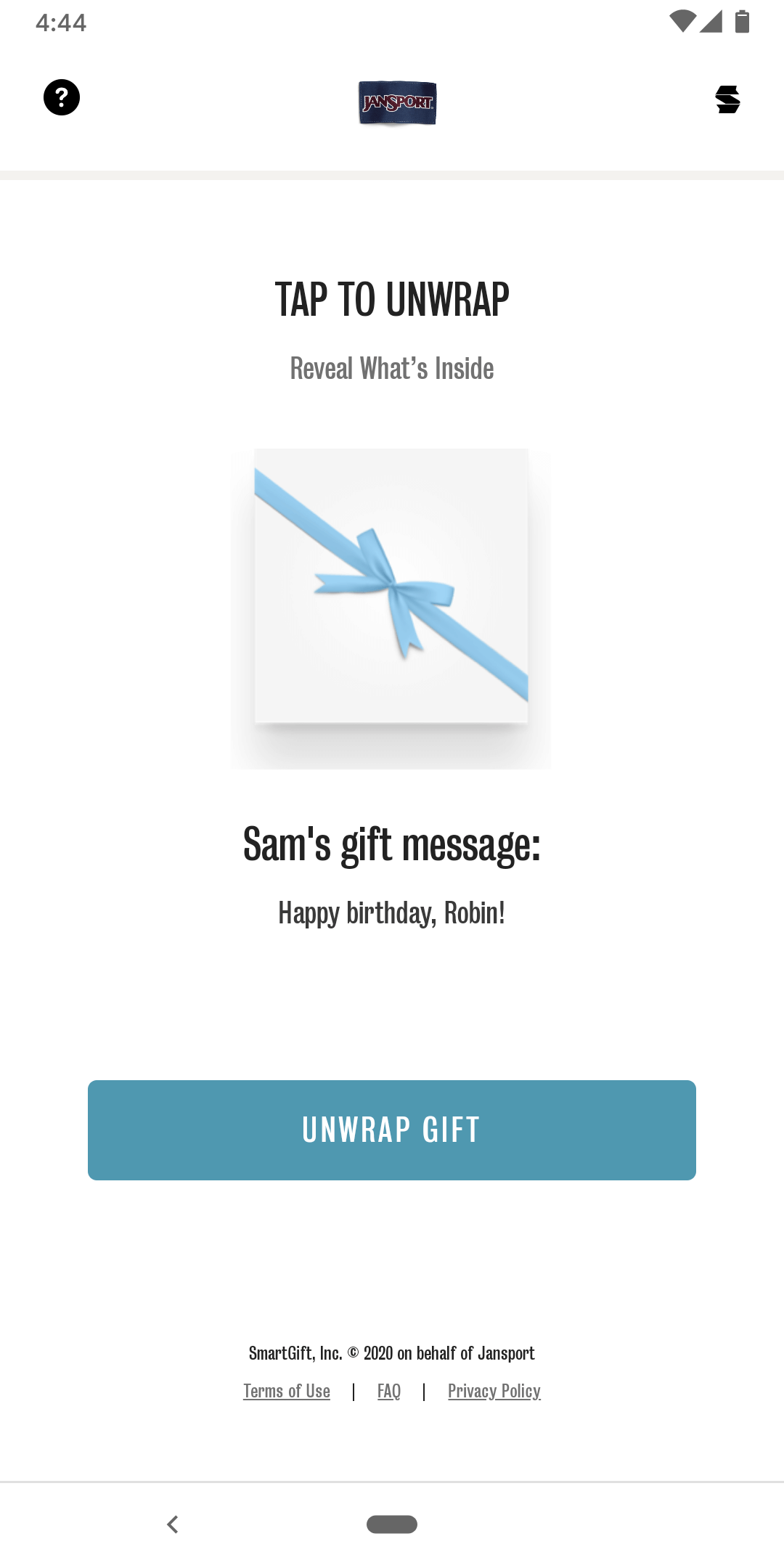Tap the Unwrap Gift button
The height and width of the screenshot is (1568, 784).
click(392, 1130)
